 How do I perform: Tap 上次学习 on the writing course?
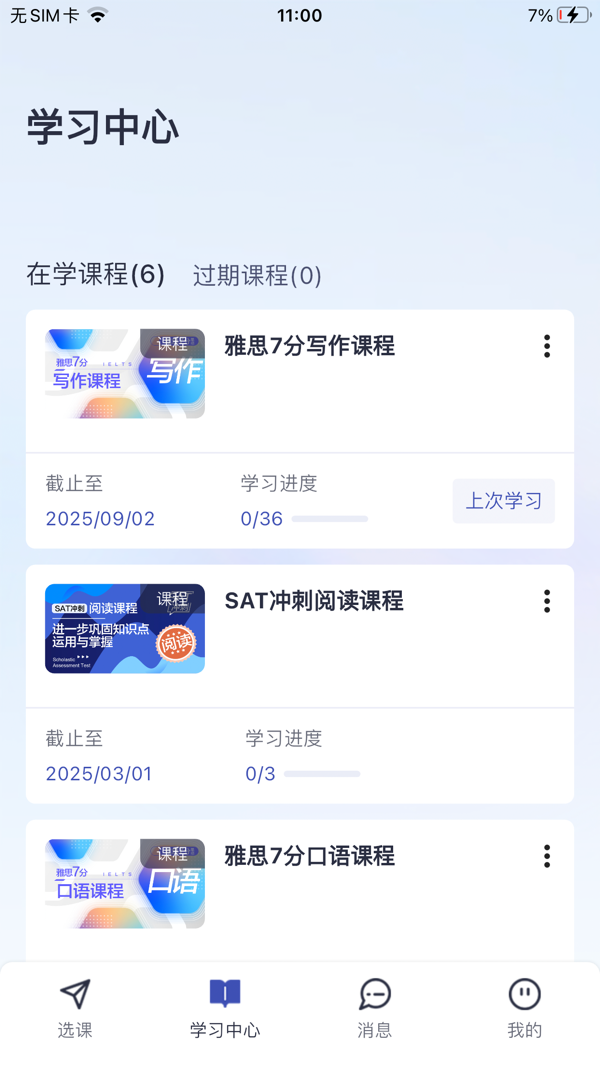[503, 501]
